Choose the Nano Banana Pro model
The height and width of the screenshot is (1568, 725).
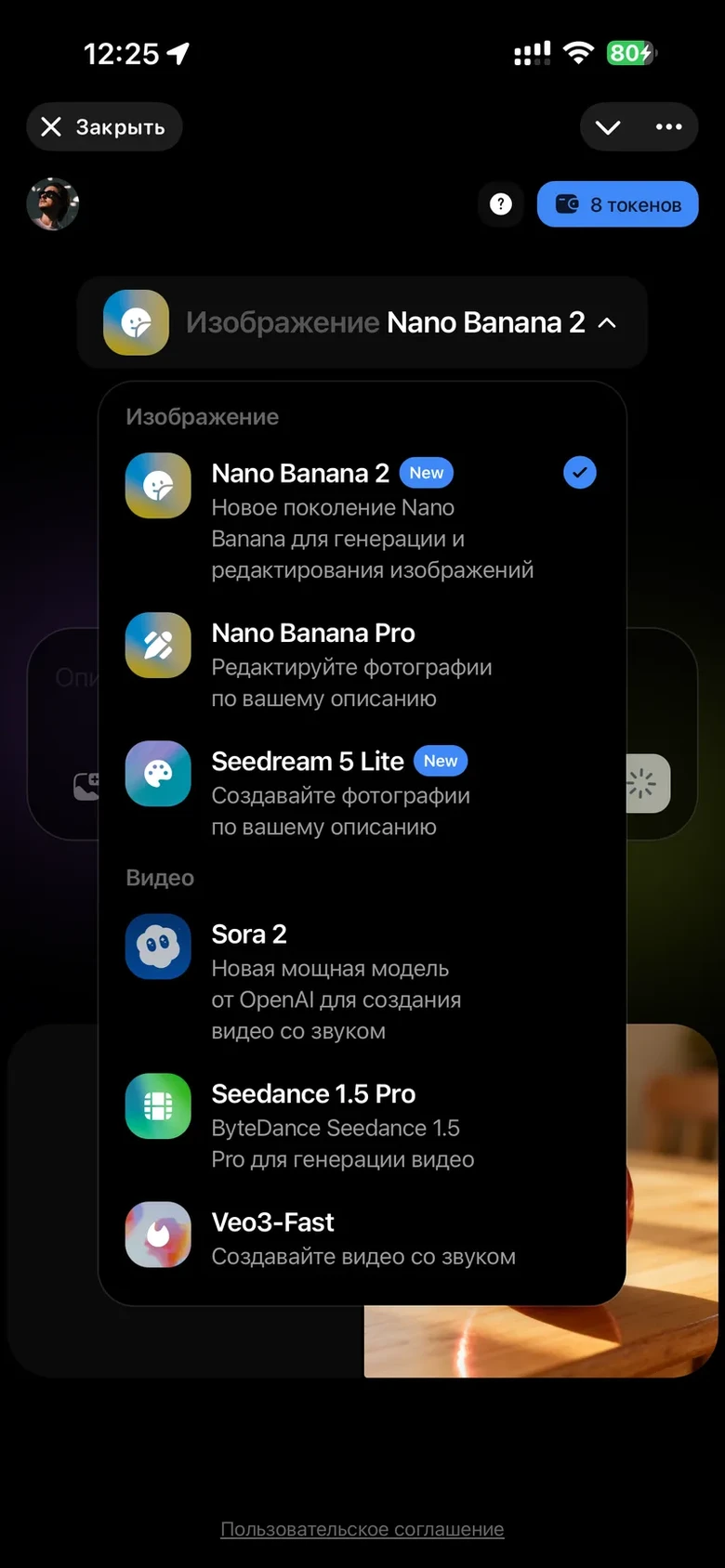coord(361,663)
